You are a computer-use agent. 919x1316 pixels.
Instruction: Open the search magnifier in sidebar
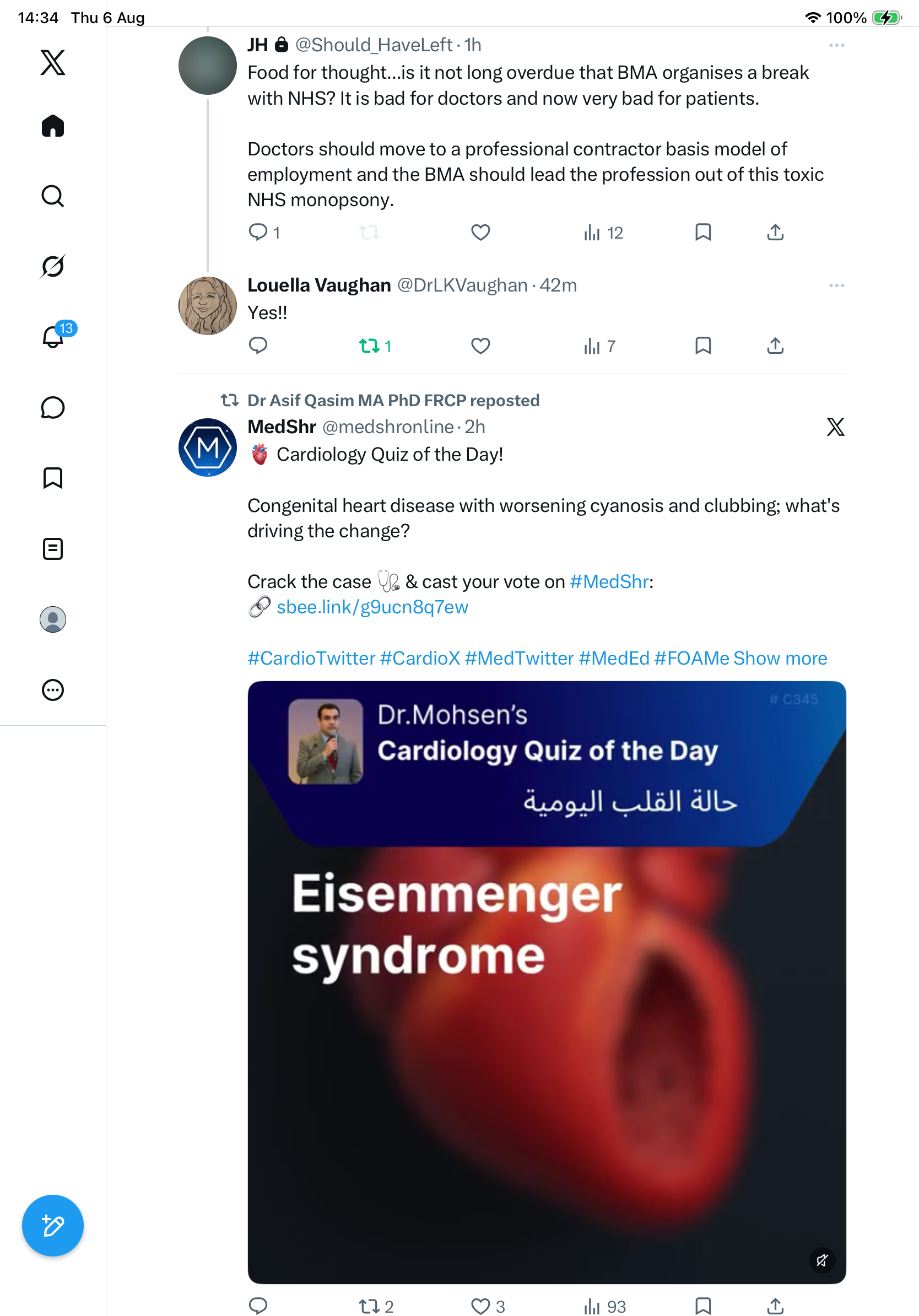point(53,196)
